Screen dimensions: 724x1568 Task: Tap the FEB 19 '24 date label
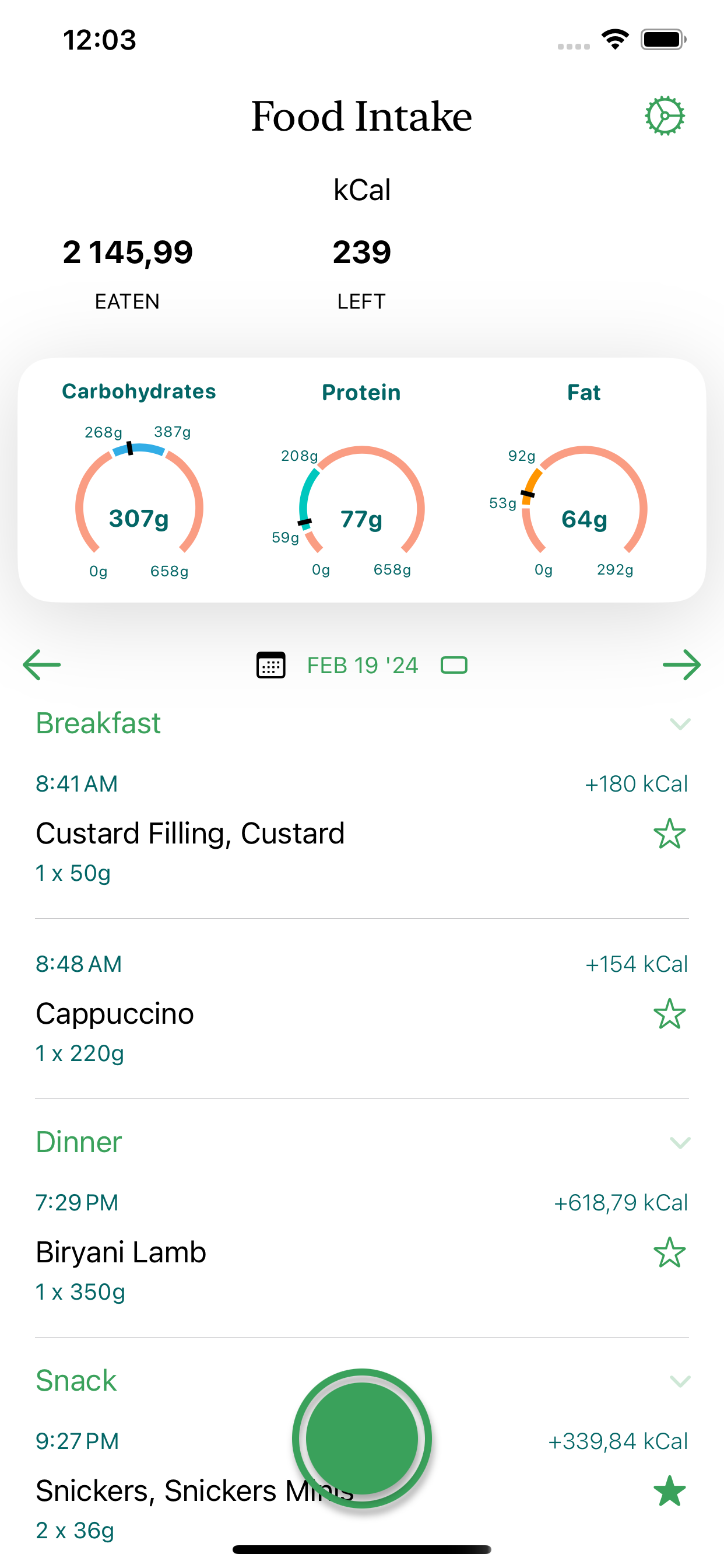point(363,666)
